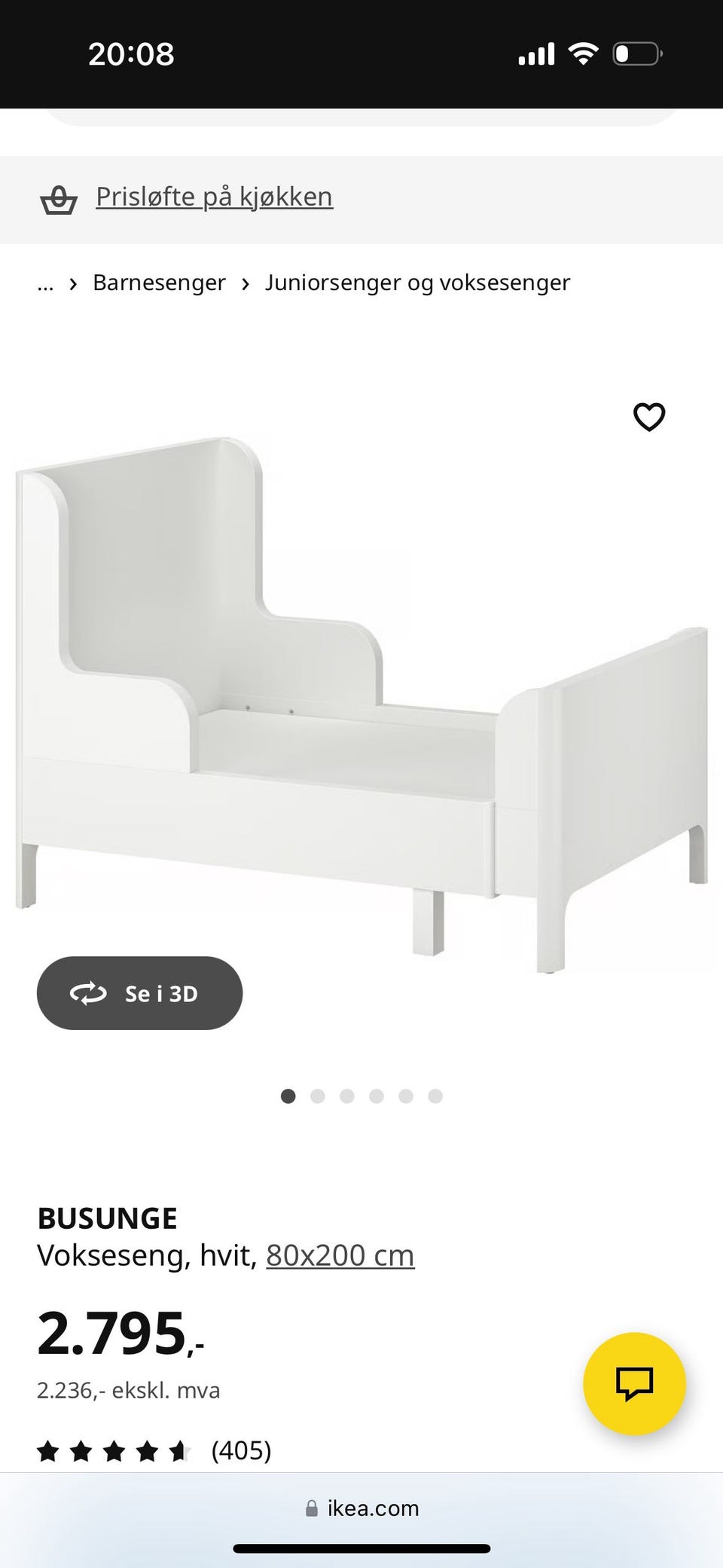723x1568 pixels.
Task: Open Juniorsenger og voksesenger breadcrumb
Action: point(417,283)
